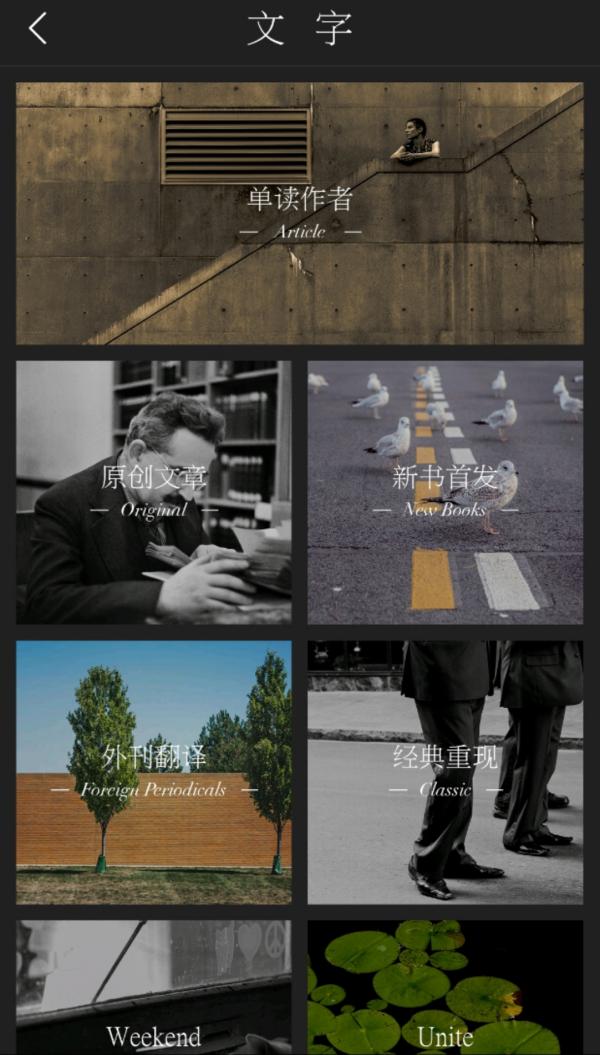
Task: Open the 单读作者 Article tile
Action: click(300, 213)
